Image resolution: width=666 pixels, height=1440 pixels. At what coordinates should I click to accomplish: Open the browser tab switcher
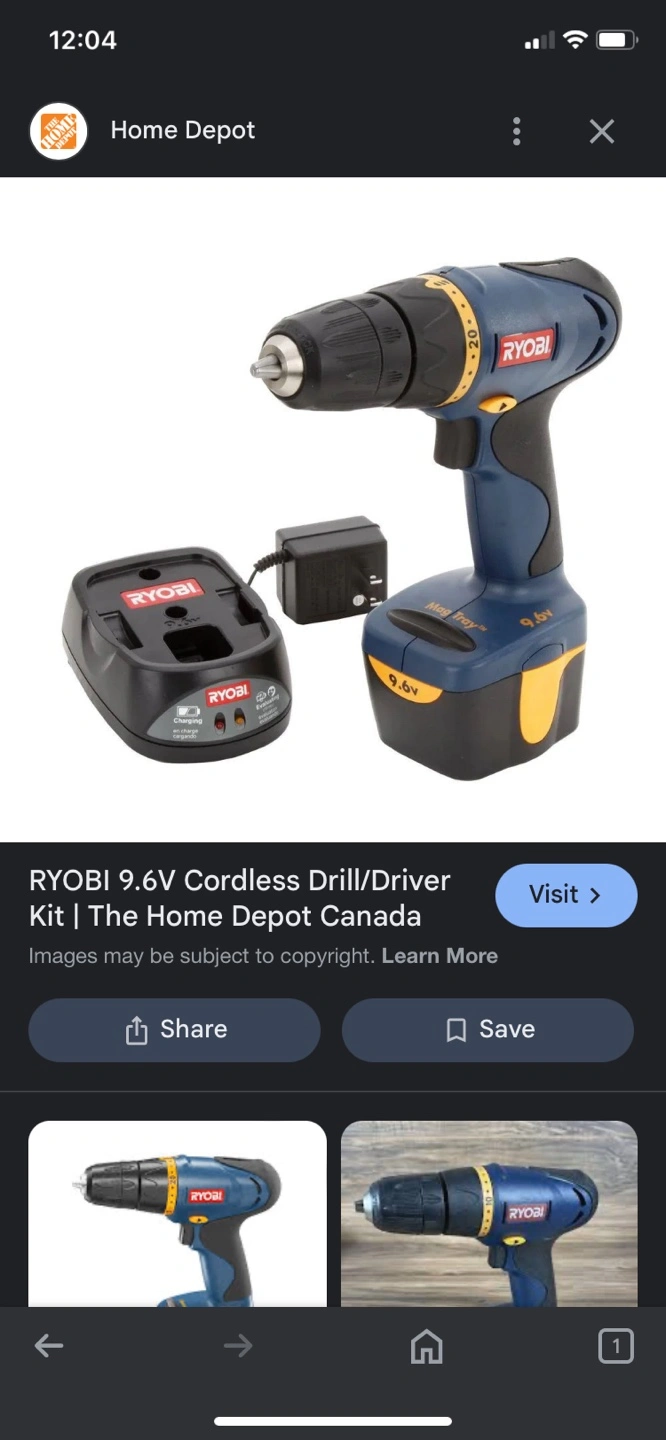tap(615, 1346)
